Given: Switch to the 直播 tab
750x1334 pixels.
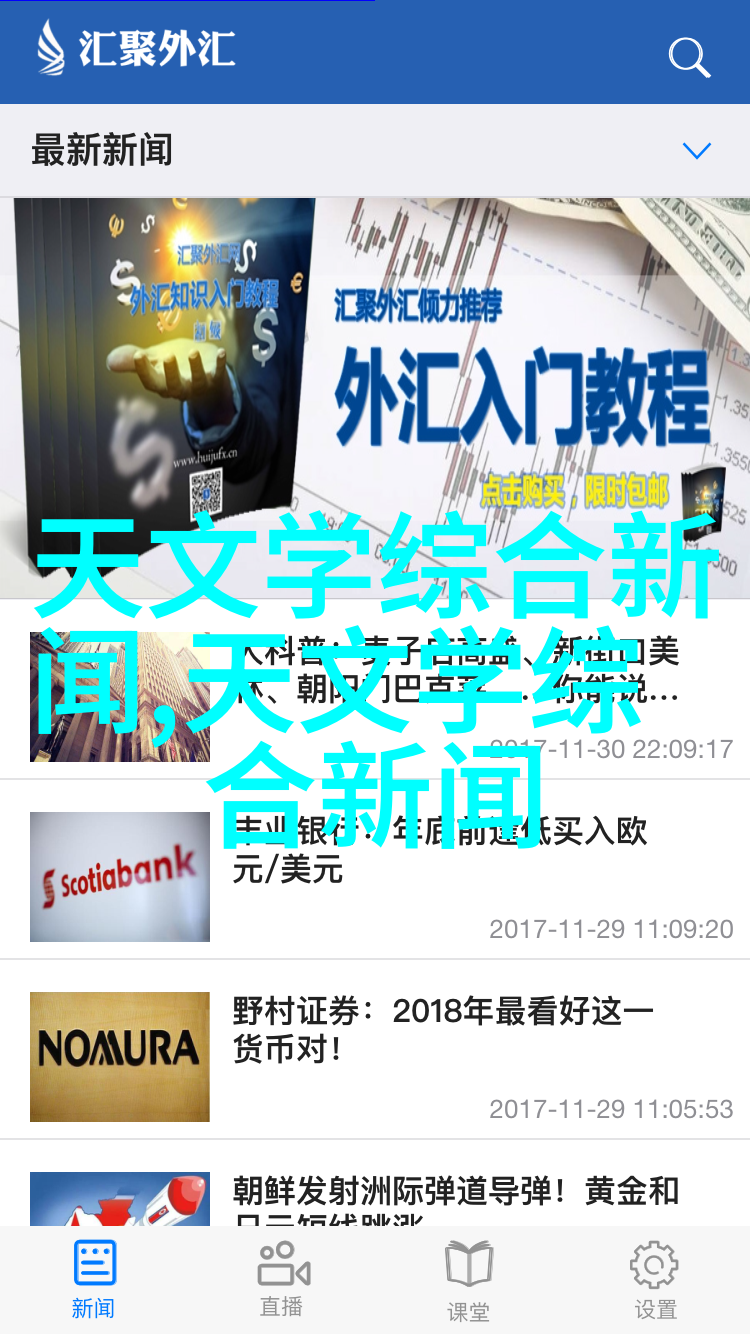Looking at the screenshot, I should coord(282,1280).
